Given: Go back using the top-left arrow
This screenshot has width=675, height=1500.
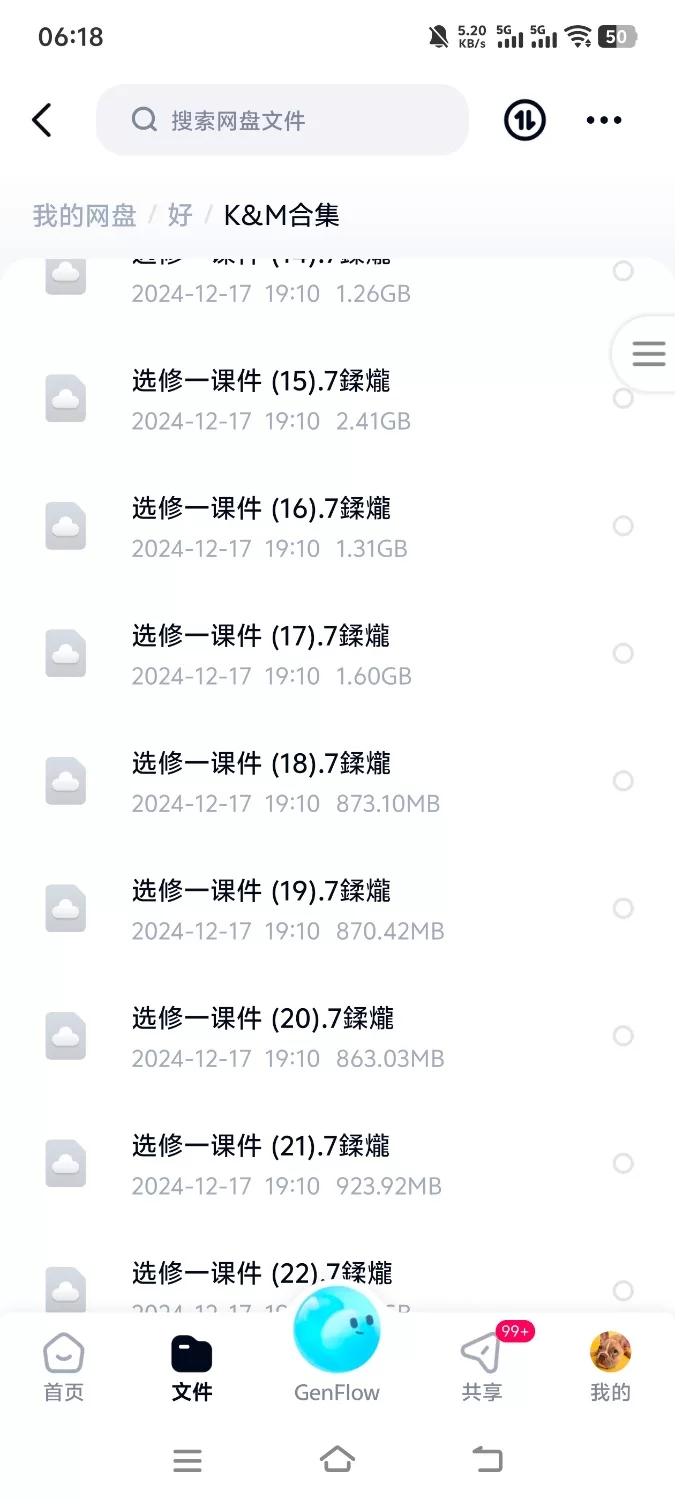Looking at the screenshot, I should [42, 120].
